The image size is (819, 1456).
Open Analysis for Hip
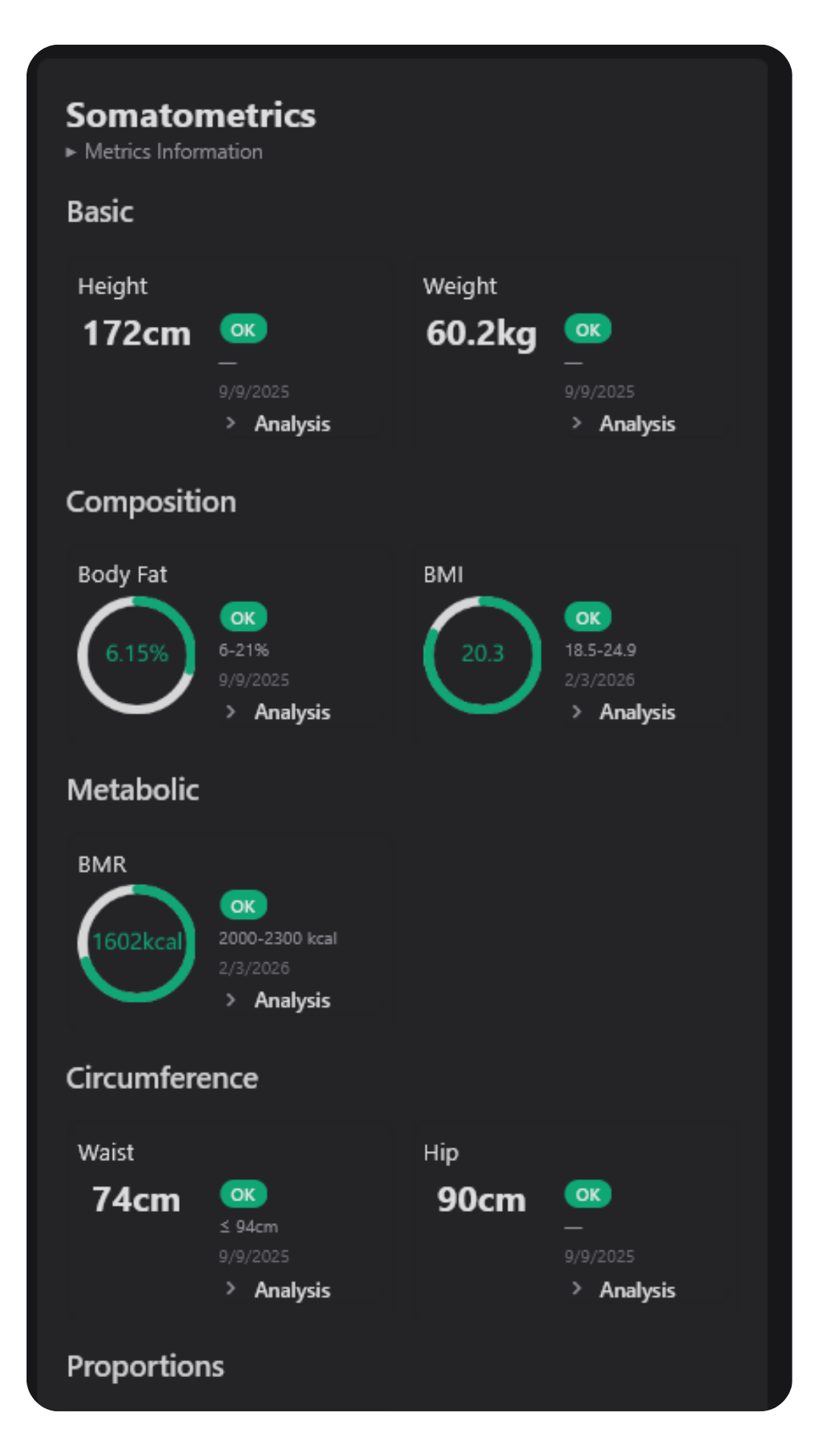tap(623, 1290)
